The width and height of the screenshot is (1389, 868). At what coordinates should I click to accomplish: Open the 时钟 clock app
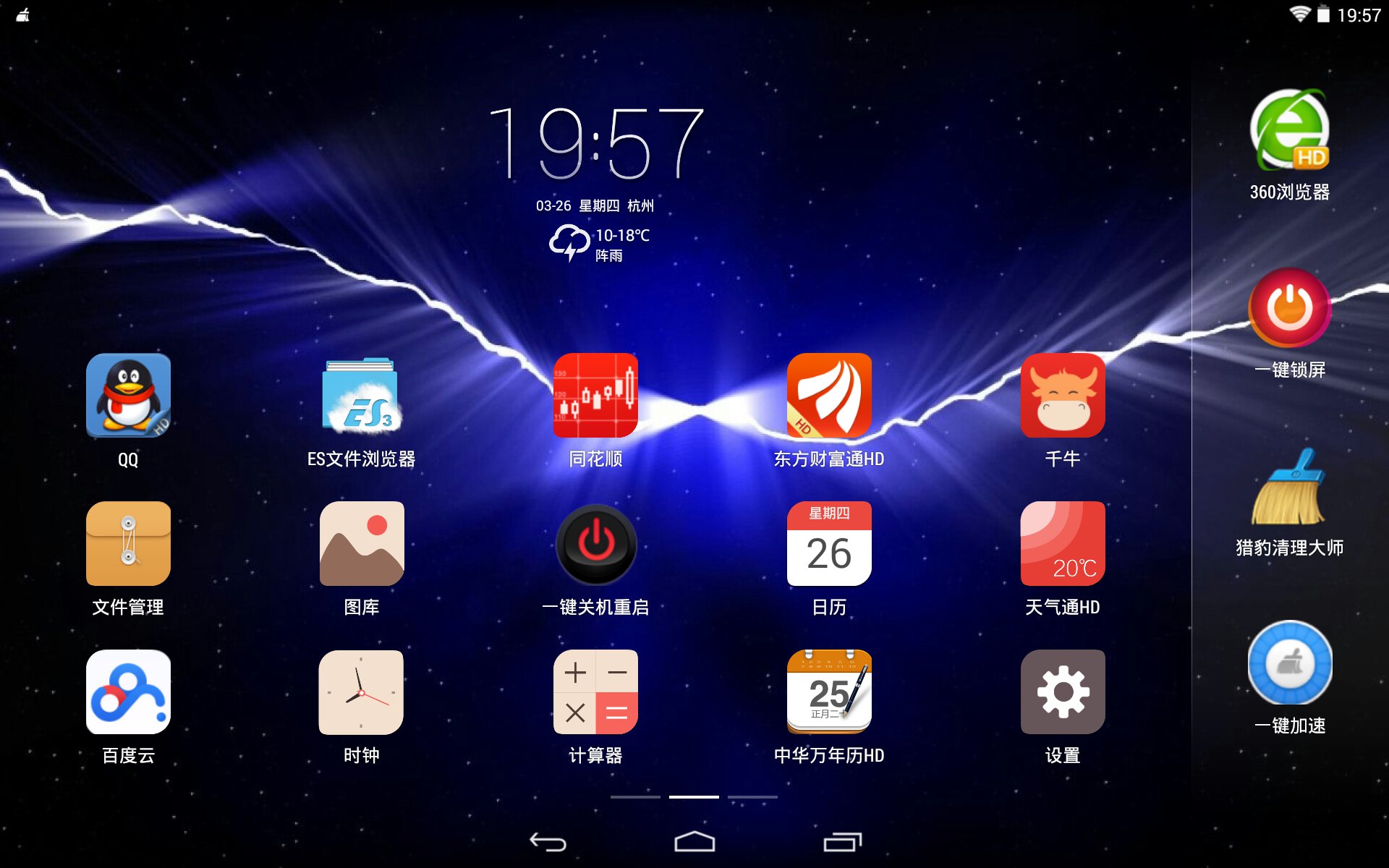coord(361,692)
